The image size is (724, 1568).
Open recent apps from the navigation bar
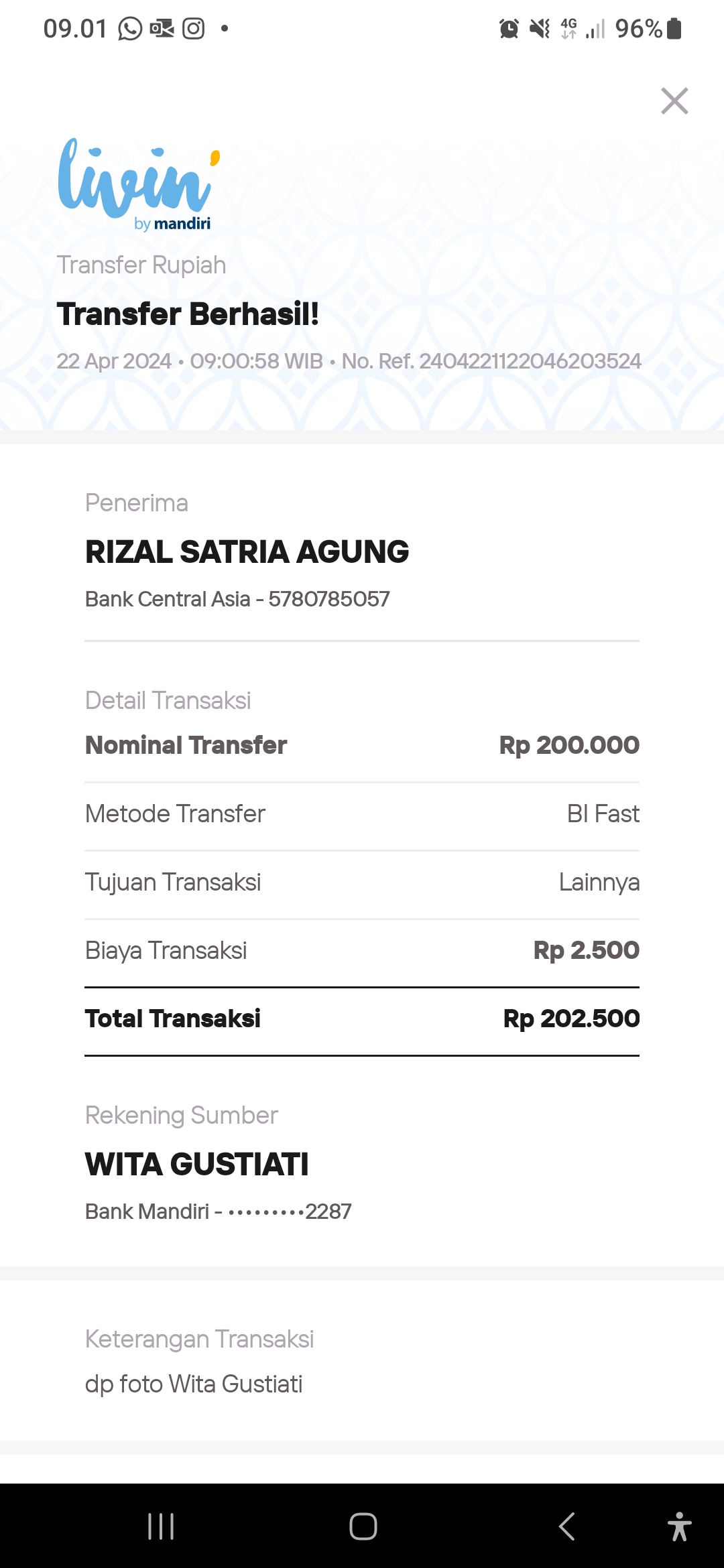pyautogui.click(x=161, y=1526)
